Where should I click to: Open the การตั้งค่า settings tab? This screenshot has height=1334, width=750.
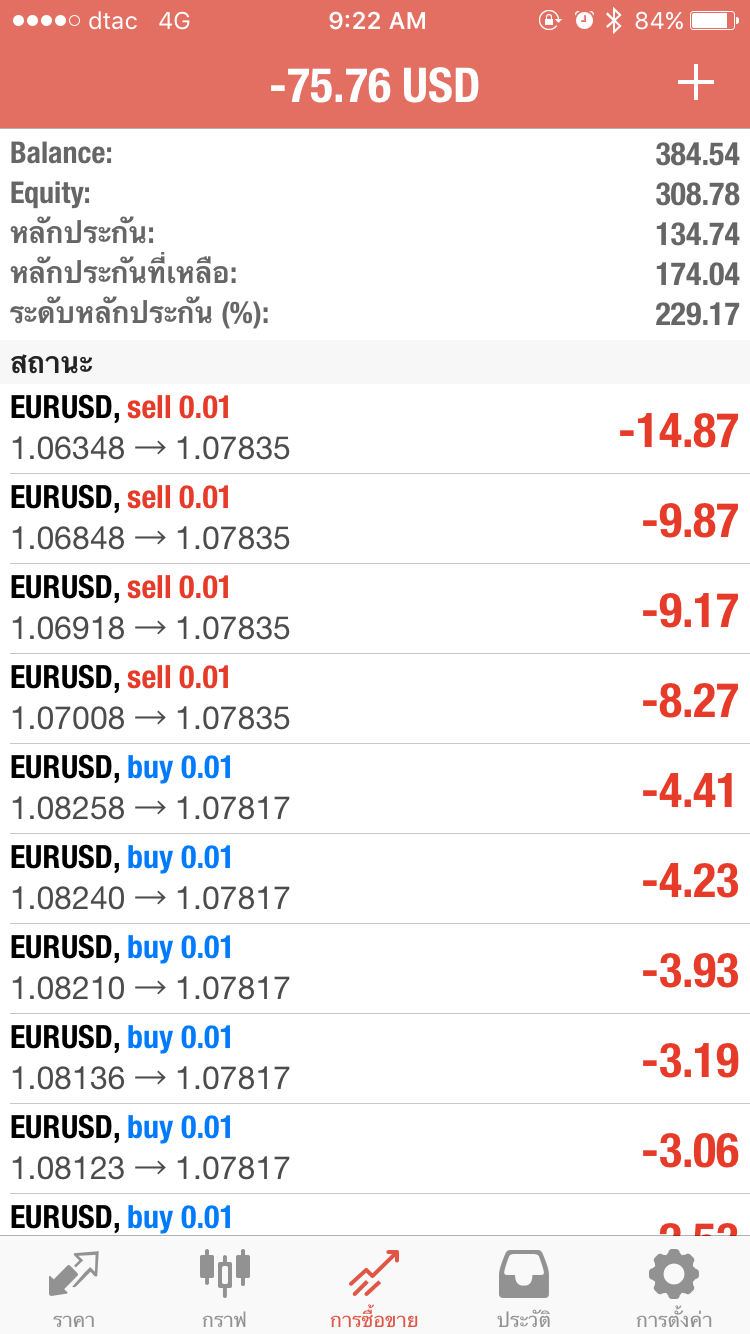674,1289
